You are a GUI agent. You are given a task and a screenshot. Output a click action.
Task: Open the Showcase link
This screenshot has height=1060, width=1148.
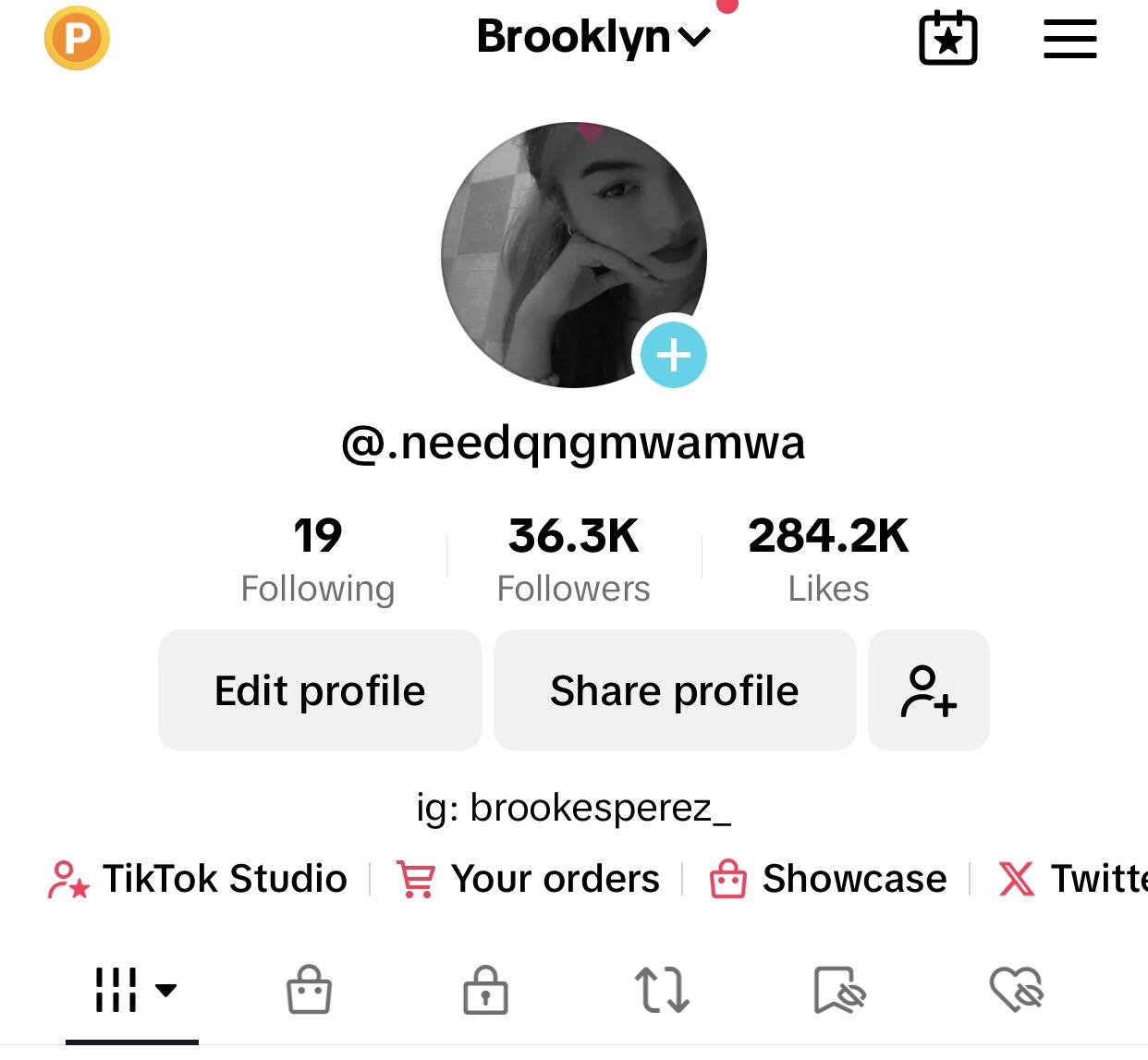coord(828,879)
